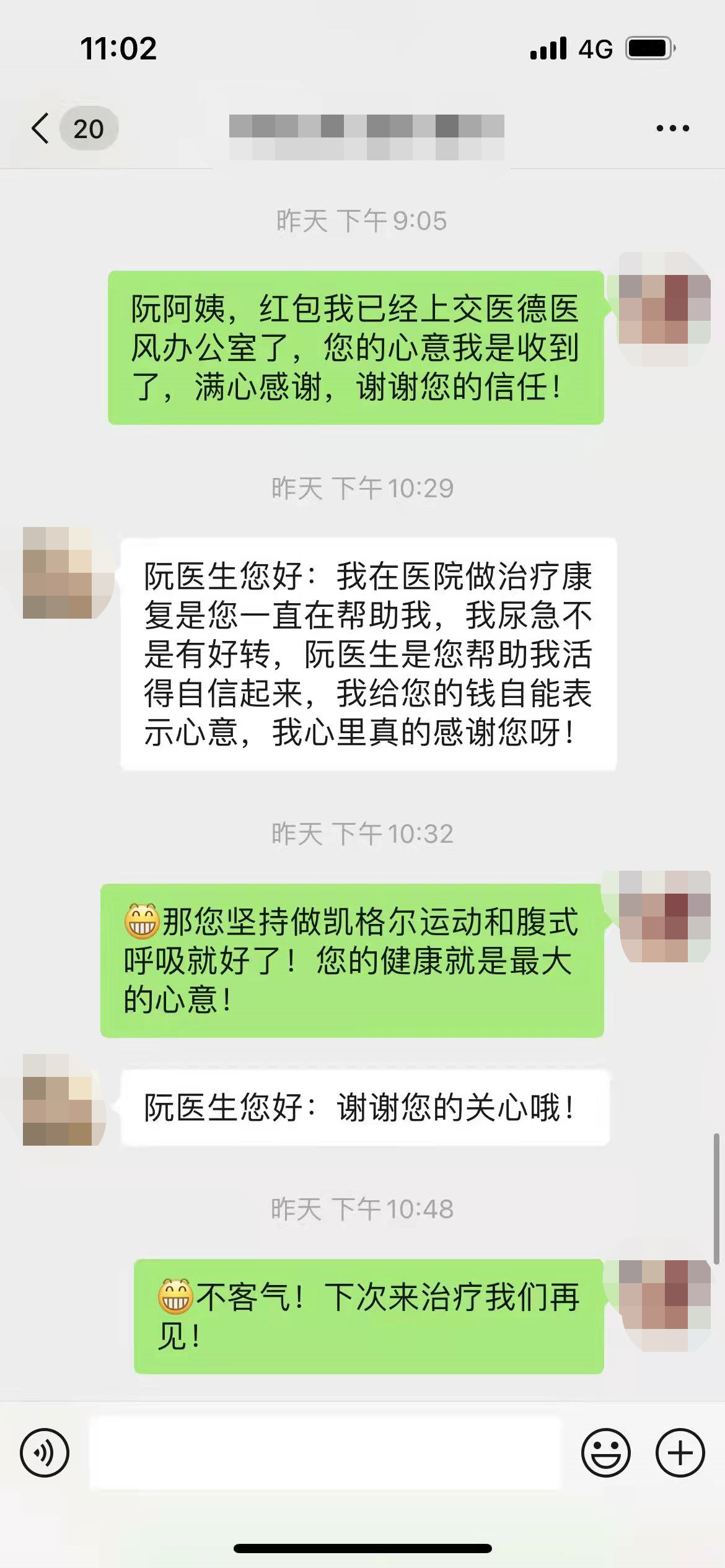Focus the message text field
The width and height of the screenshot is (725, 1568).
coord(325,1453)
